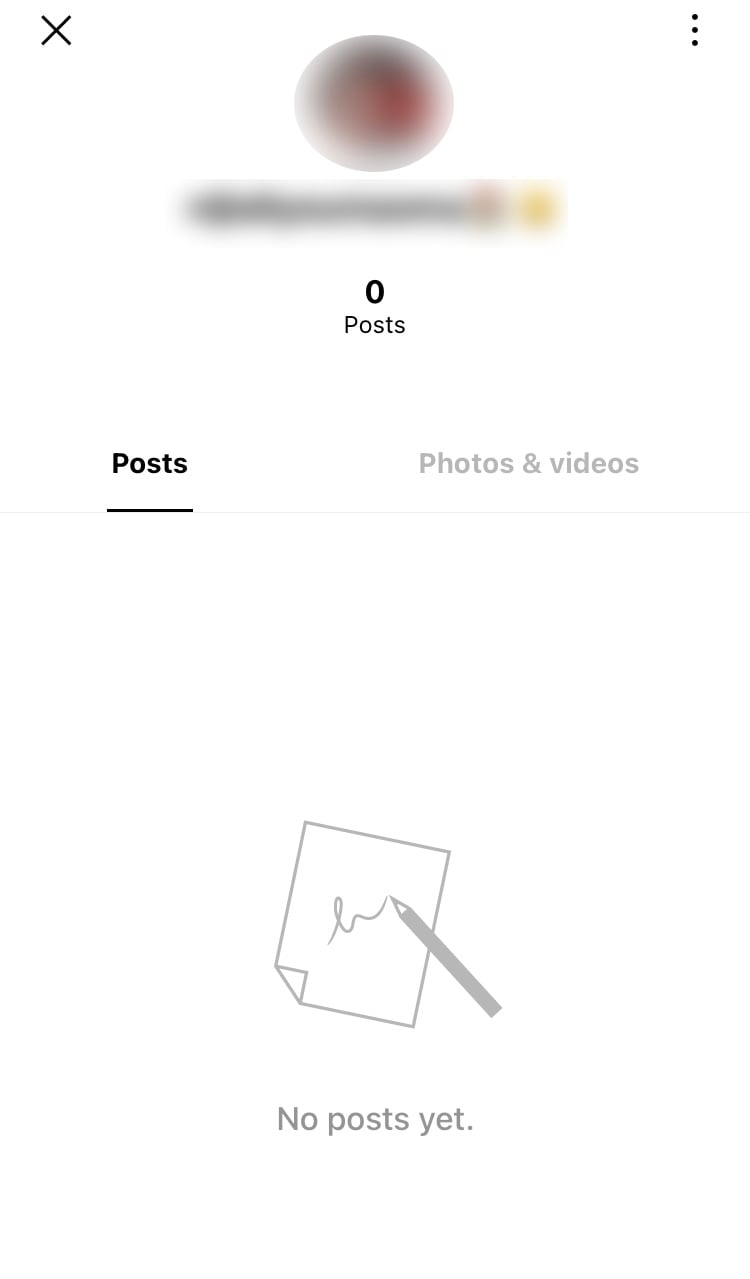Select the Posts tab

150,464
